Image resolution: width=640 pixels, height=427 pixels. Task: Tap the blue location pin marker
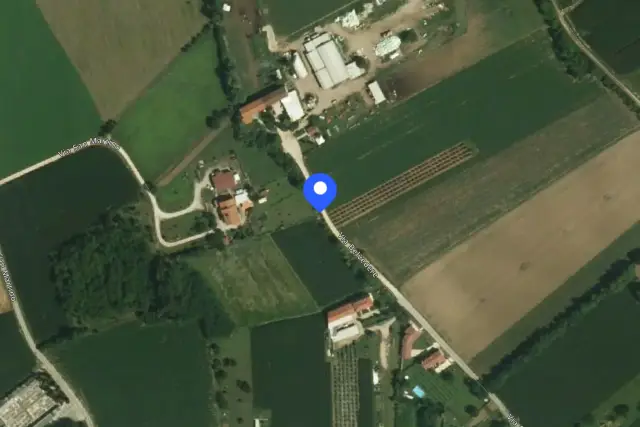tap(320, 189)
